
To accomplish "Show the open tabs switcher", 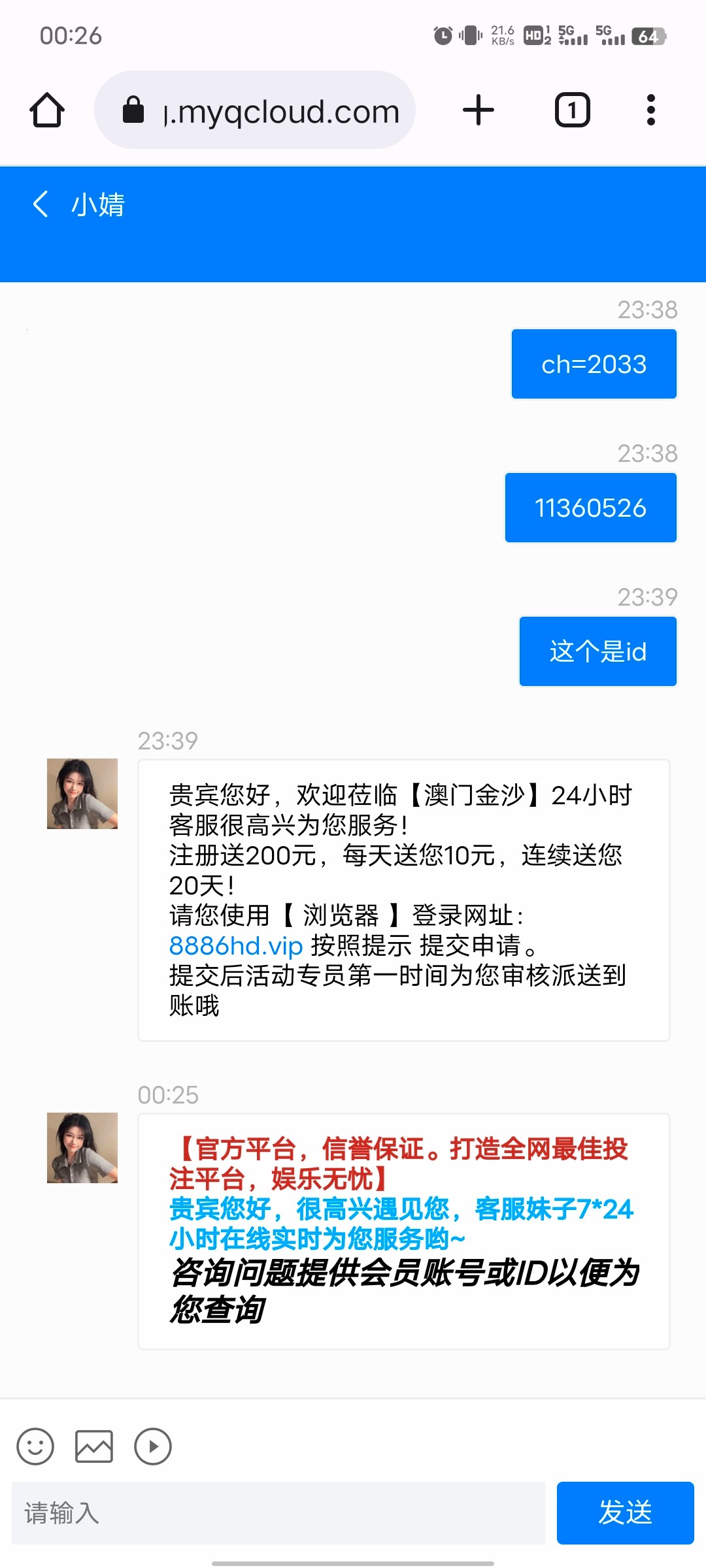I will (x=572, y=110).
